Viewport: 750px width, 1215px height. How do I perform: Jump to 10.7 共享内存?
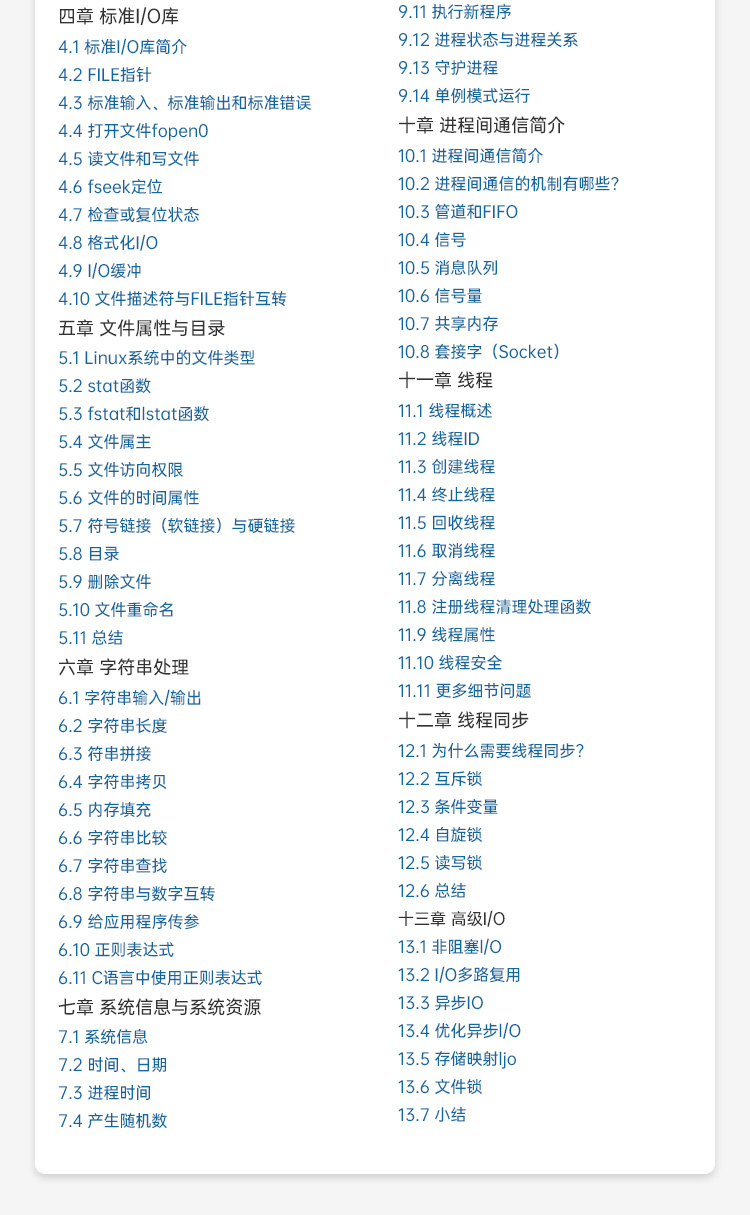point(448,324)
